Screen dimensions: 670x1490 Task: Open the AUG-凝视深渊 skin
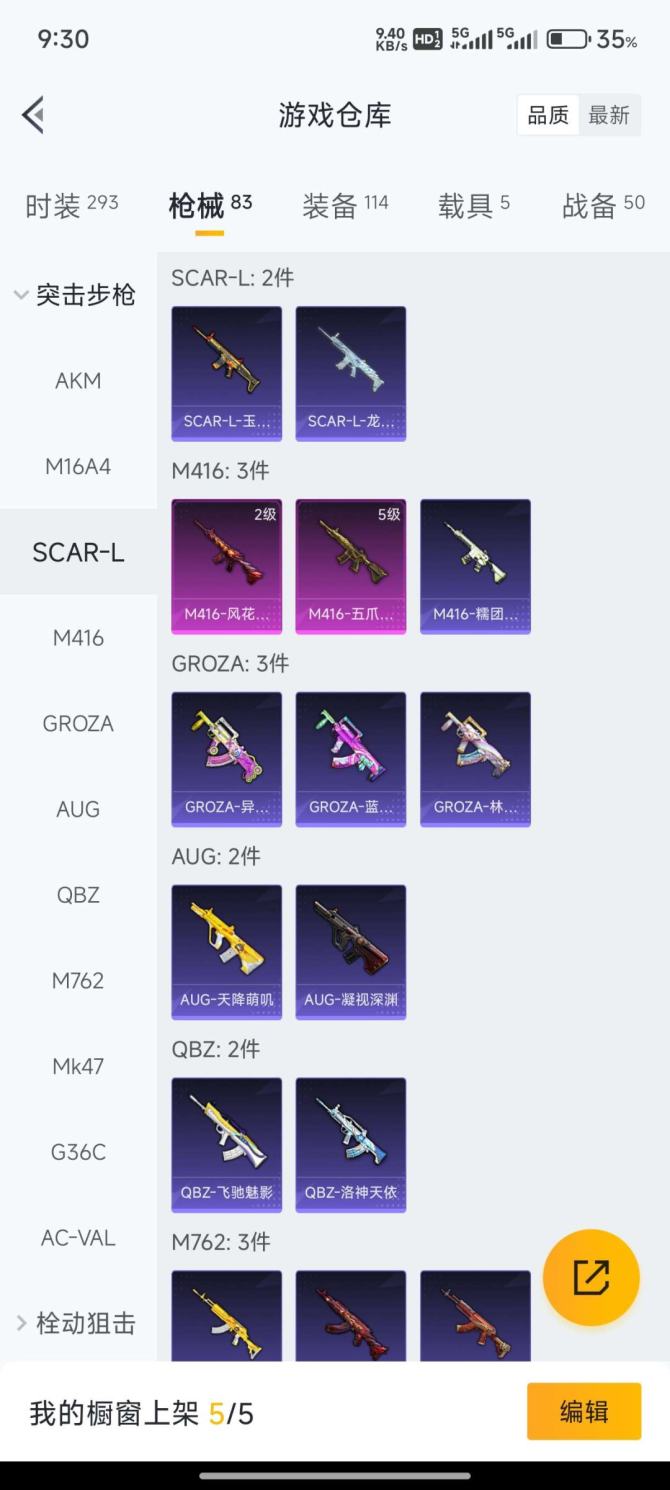tap(351, 951)
